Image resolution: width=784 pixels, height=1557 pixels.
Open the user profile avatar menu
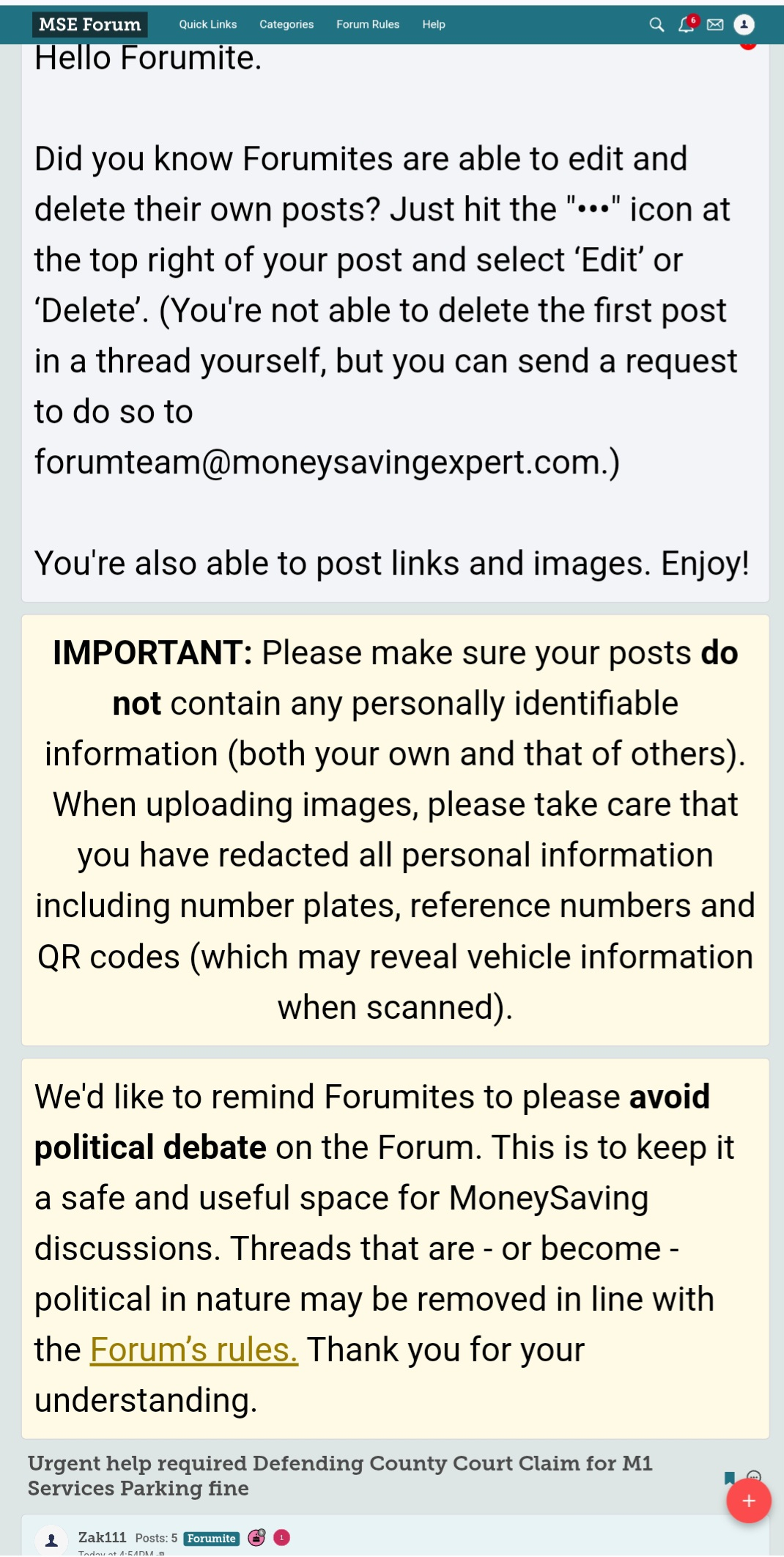pos(744,25)
